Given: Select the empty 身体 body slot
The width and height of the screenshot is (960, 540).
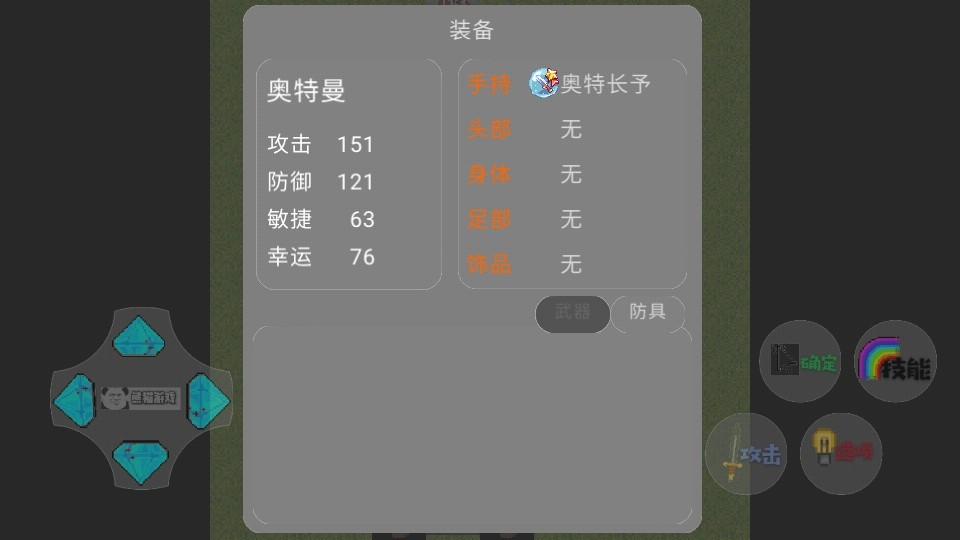Looking at the screenshot, I should (572, 174).
